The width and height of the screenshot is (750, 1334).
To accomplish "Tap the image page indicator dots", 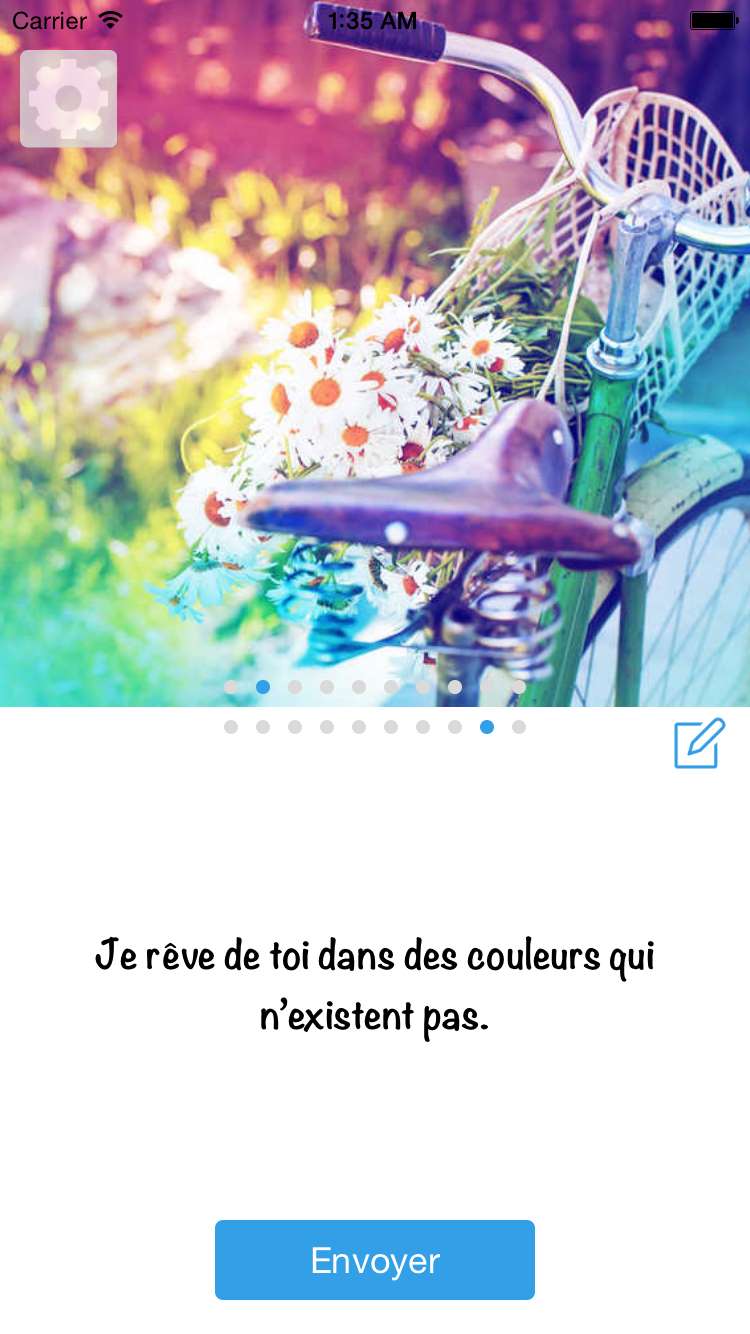I will coord(375,687).
